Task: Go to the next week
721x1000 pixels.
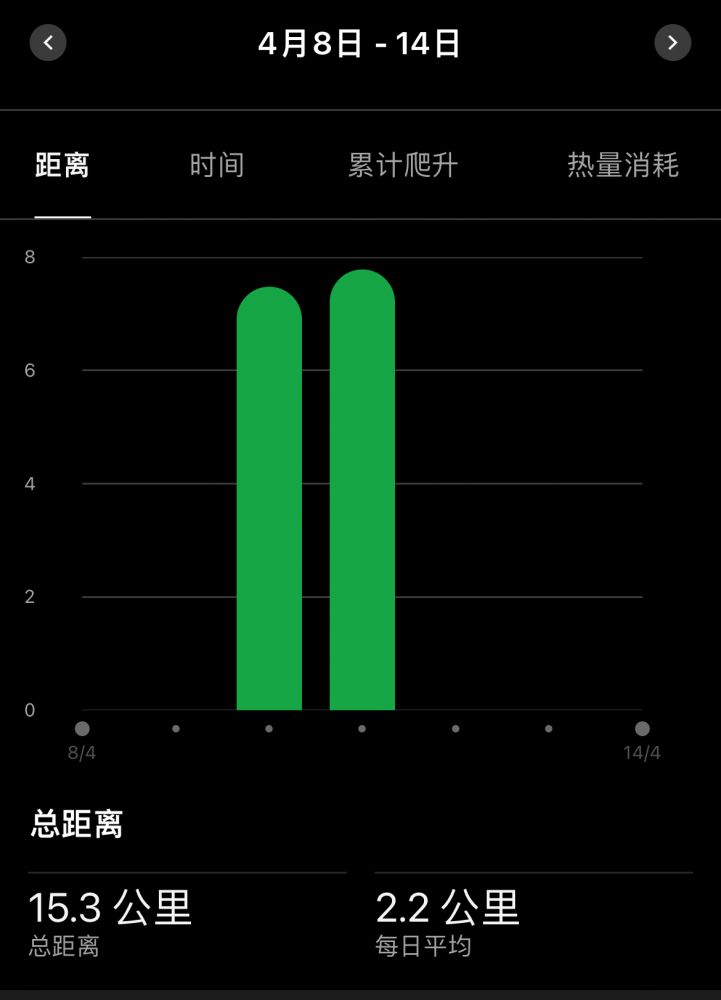Action: 672,43
